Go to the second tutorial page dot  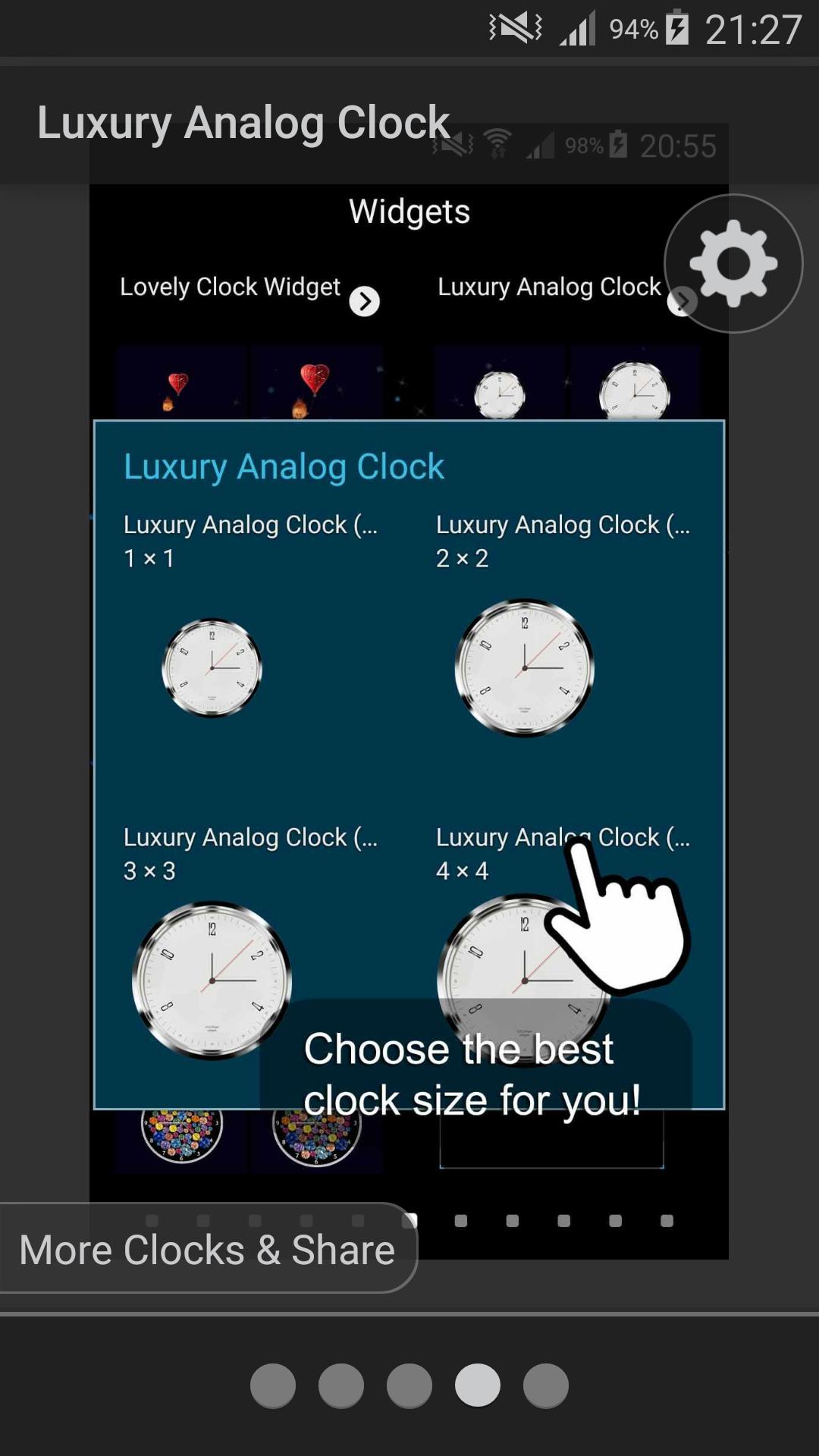(341, 1385)
